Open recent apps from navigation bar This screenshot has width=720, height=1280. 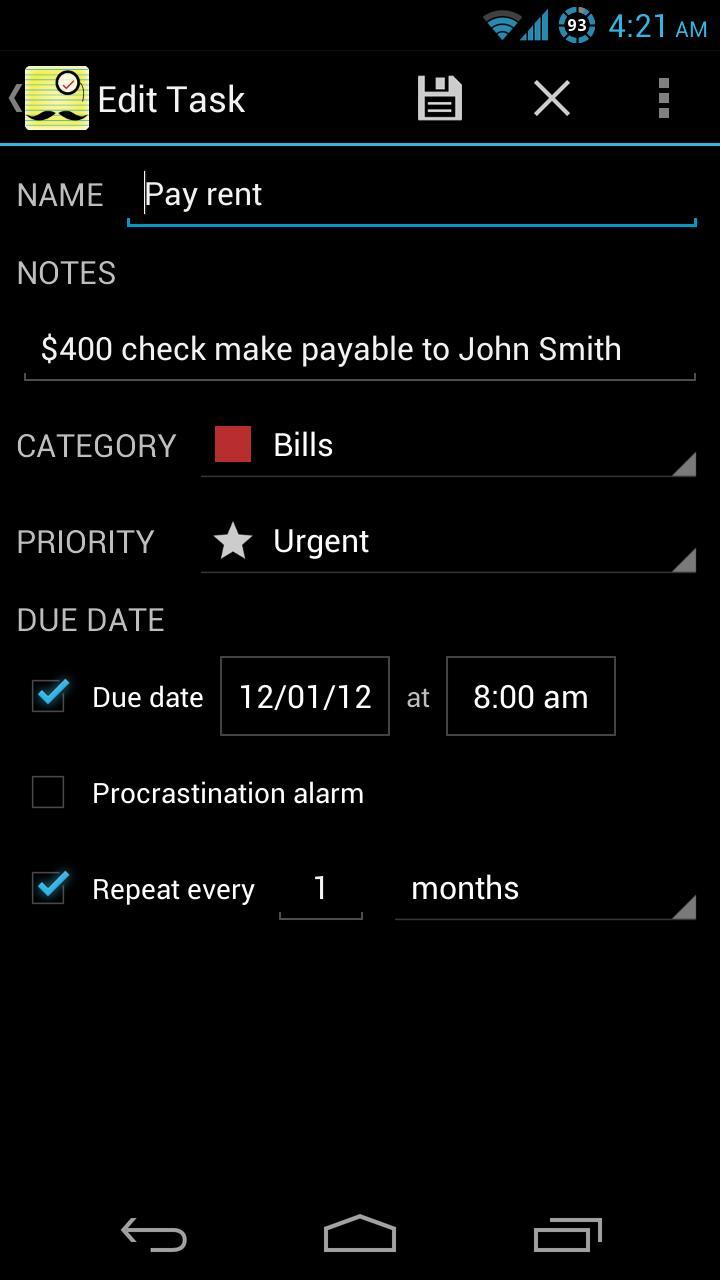[x=567, y=1235]
